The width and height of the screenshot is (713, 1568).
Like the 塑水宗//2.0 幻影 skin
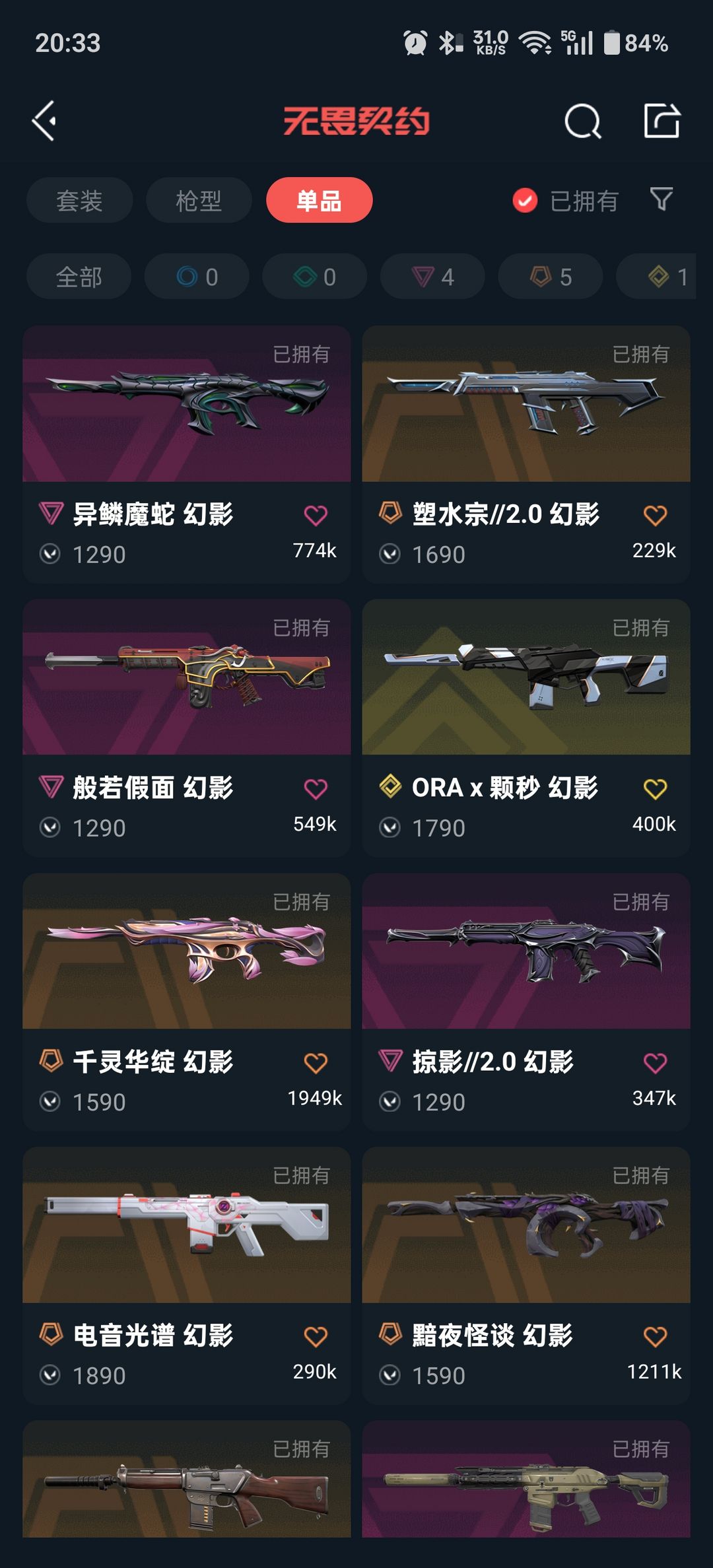point(655,516)
